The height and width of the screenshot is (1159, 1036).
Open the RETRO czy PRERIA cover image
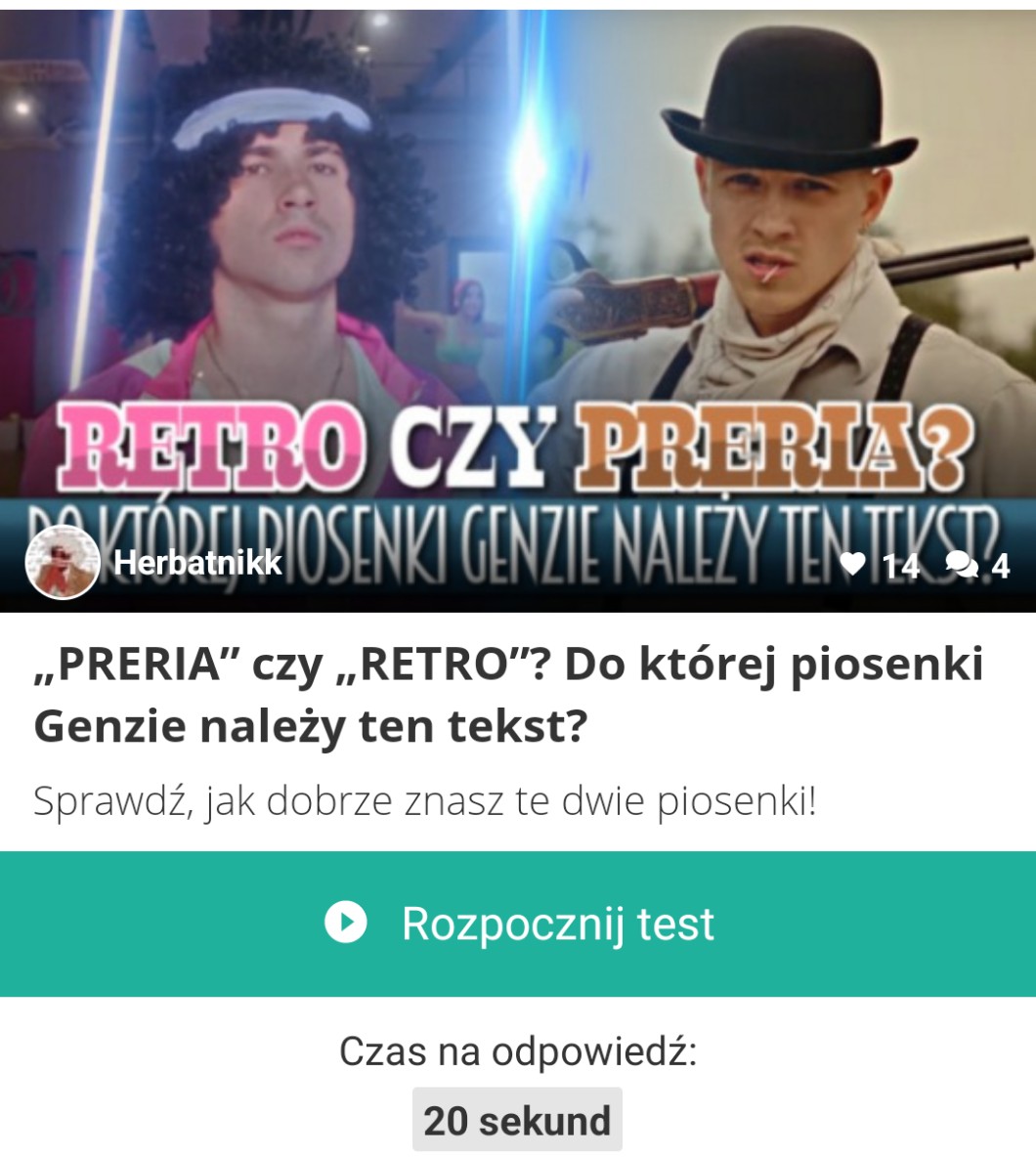click(518, 293)
